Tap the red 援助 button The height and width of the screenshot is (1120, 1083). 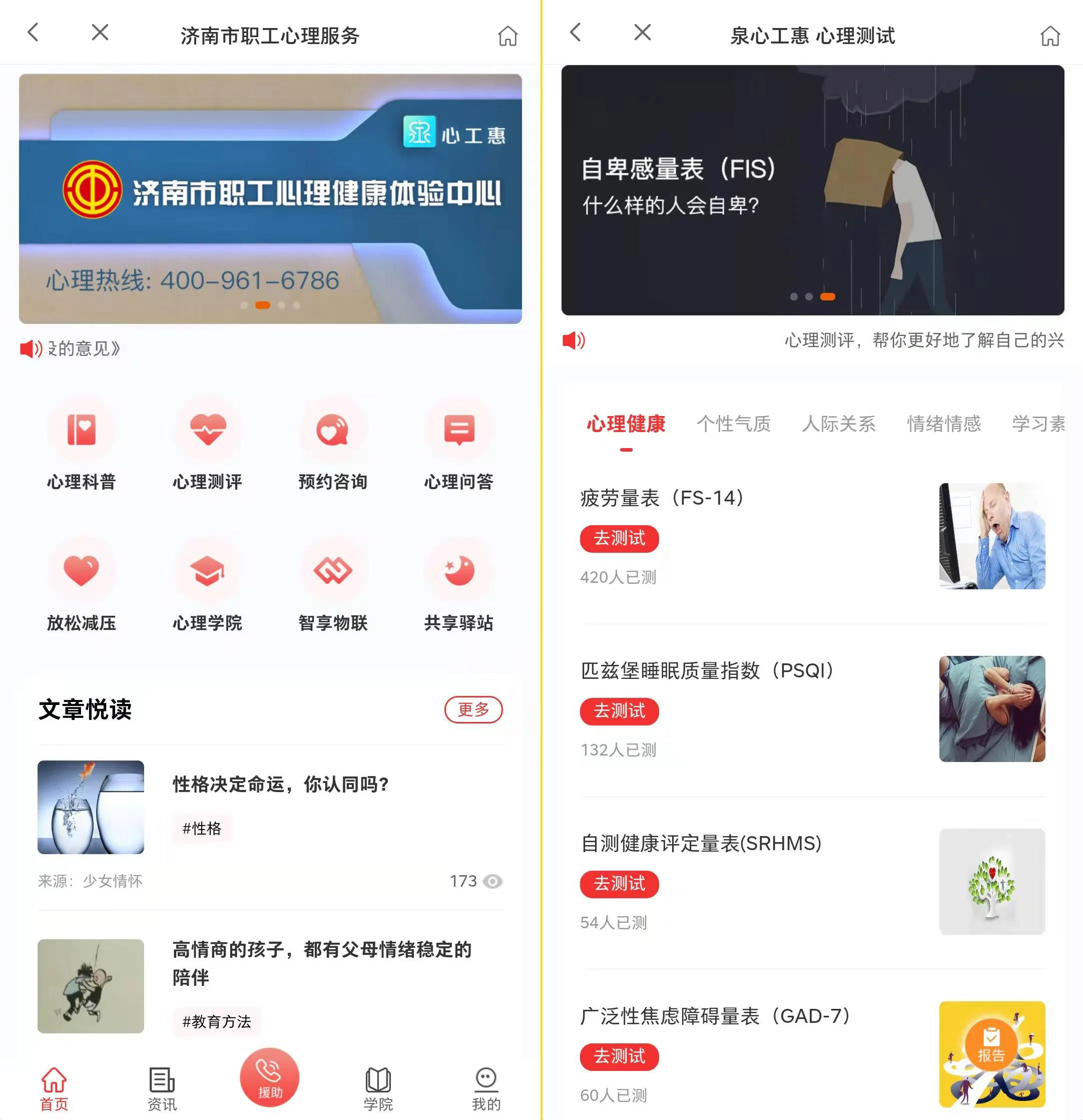pos(270,1078)
